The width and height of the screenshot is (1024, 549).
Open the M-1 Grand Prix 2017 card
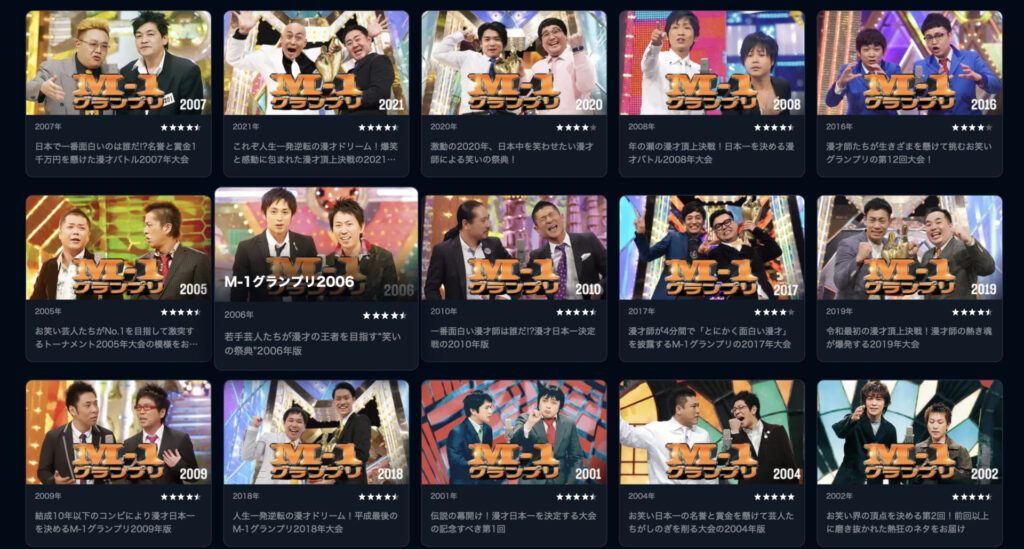[x=711, y=248]
